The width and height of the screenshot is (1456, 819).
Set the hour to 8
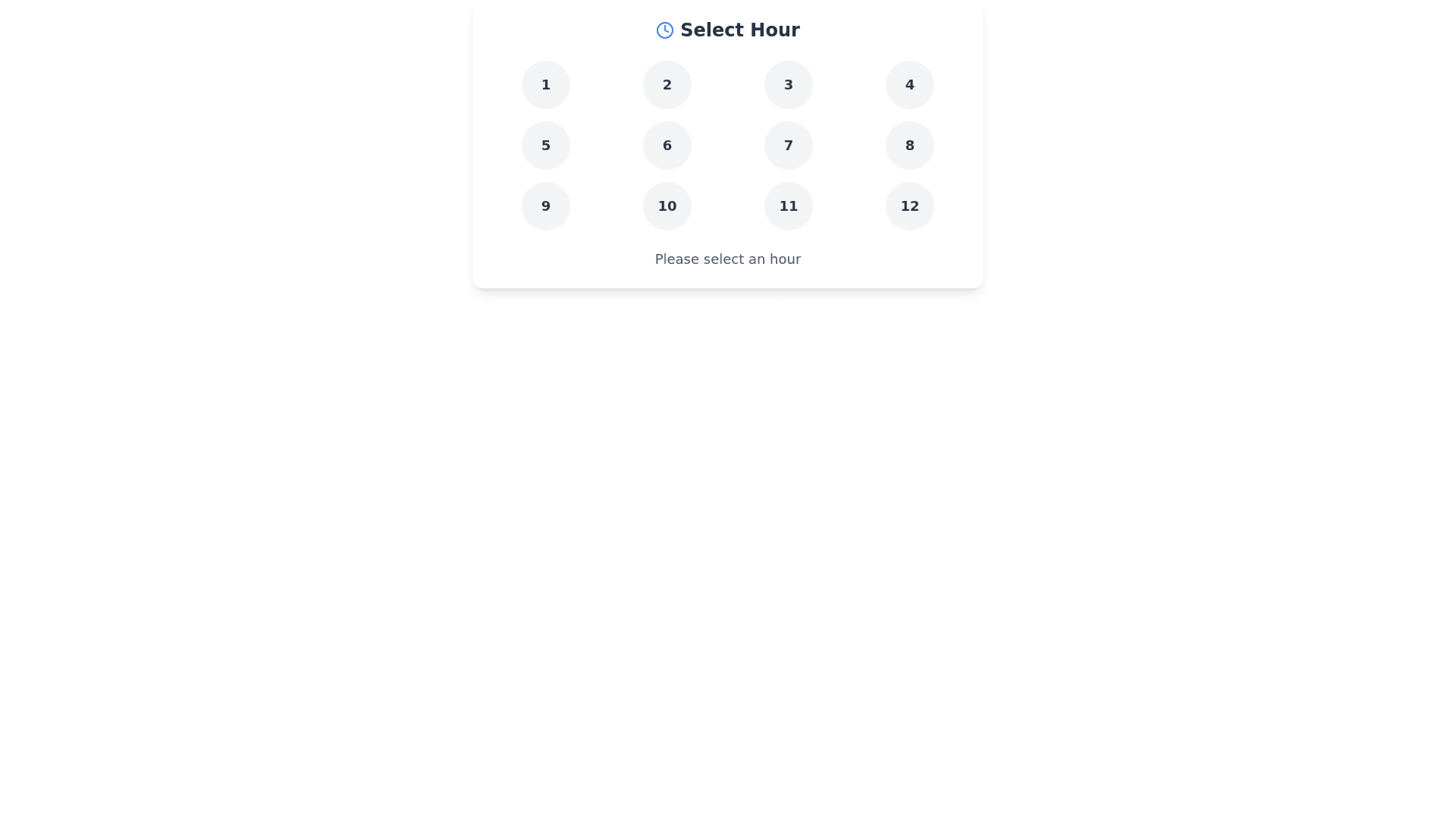pyautogui.click(x=909, y=146)
